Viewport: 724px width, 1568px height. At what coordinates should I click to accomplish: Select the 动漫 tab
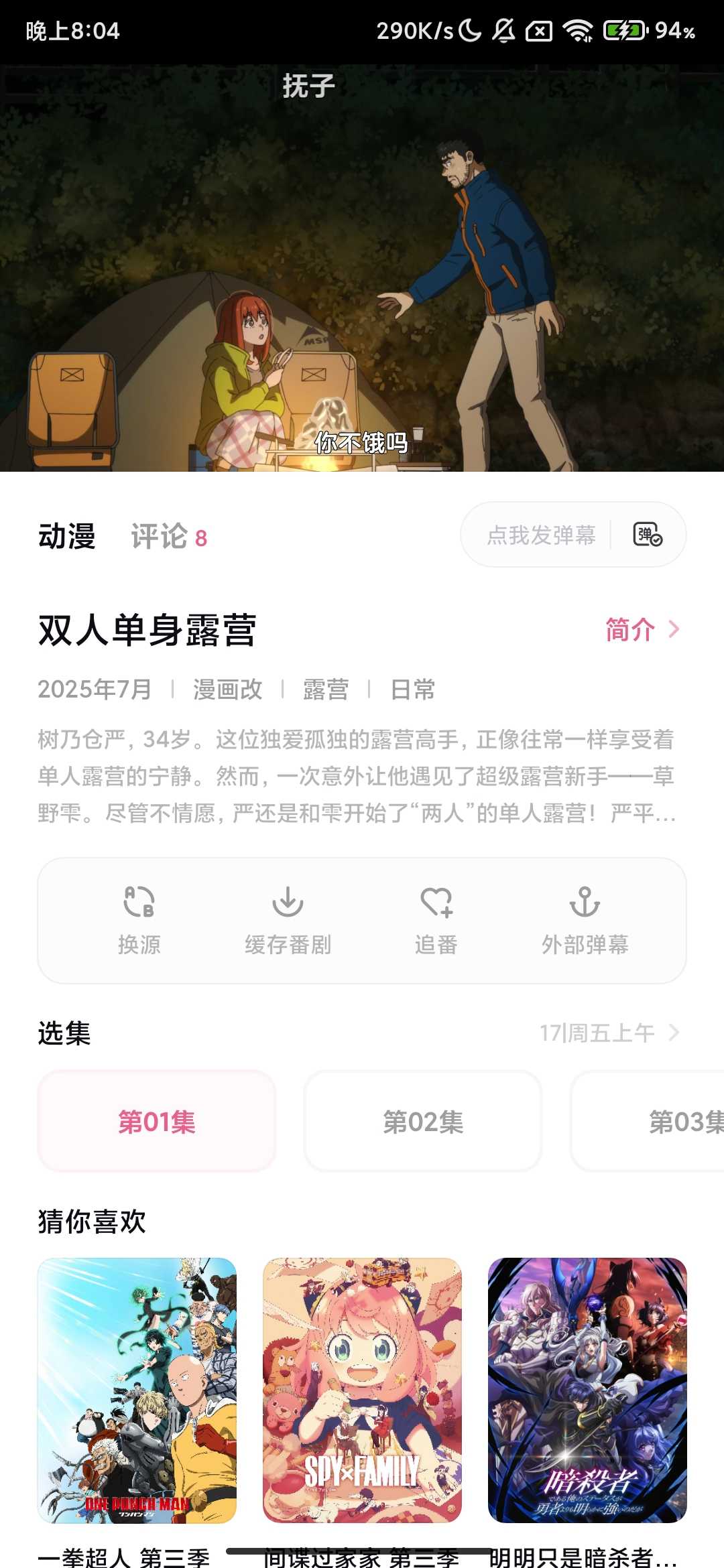66,537
